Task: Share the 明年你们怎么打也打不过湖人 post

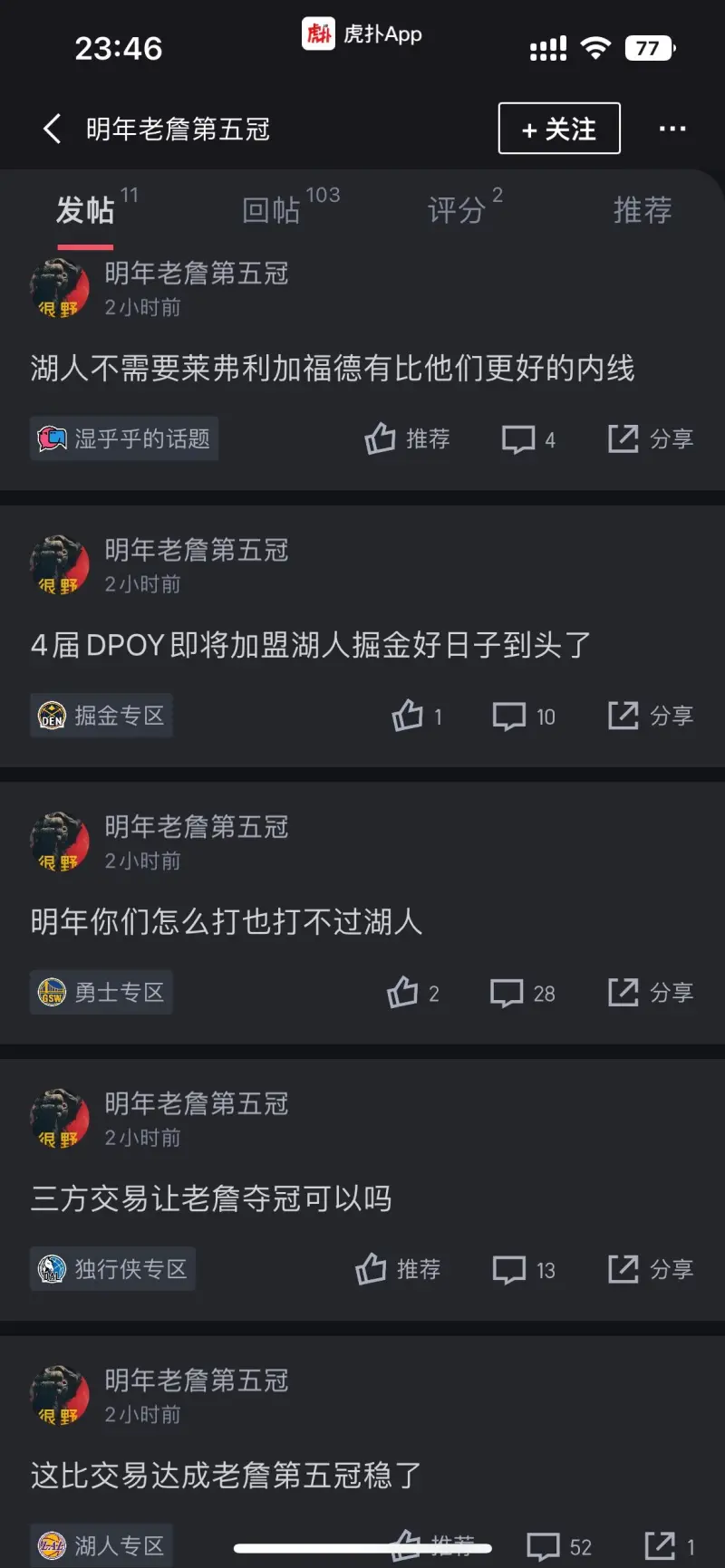Action: 651,992
